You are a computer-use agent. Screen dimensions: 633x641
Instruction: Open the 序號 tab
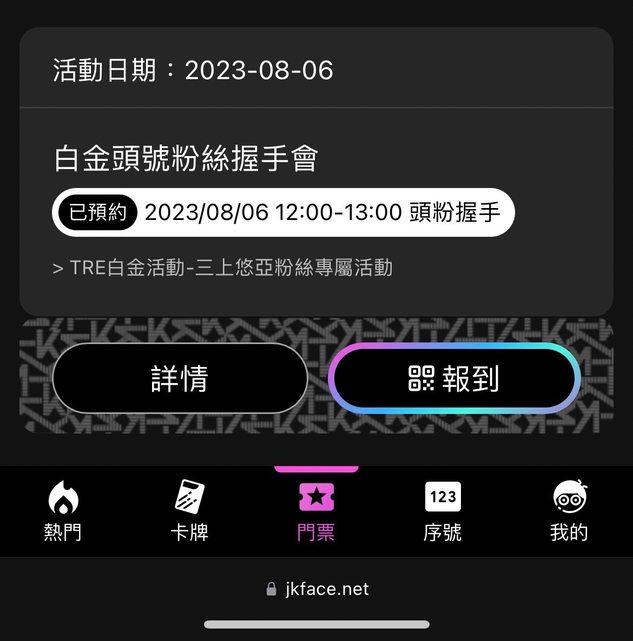[442, 511]
